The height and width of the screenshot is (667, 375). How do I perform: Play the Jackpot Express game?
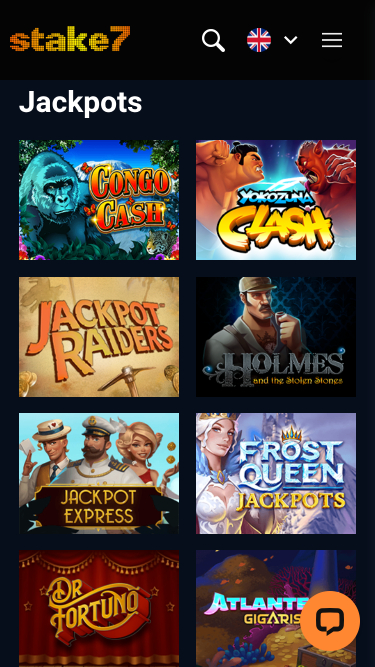pos(99,473)
